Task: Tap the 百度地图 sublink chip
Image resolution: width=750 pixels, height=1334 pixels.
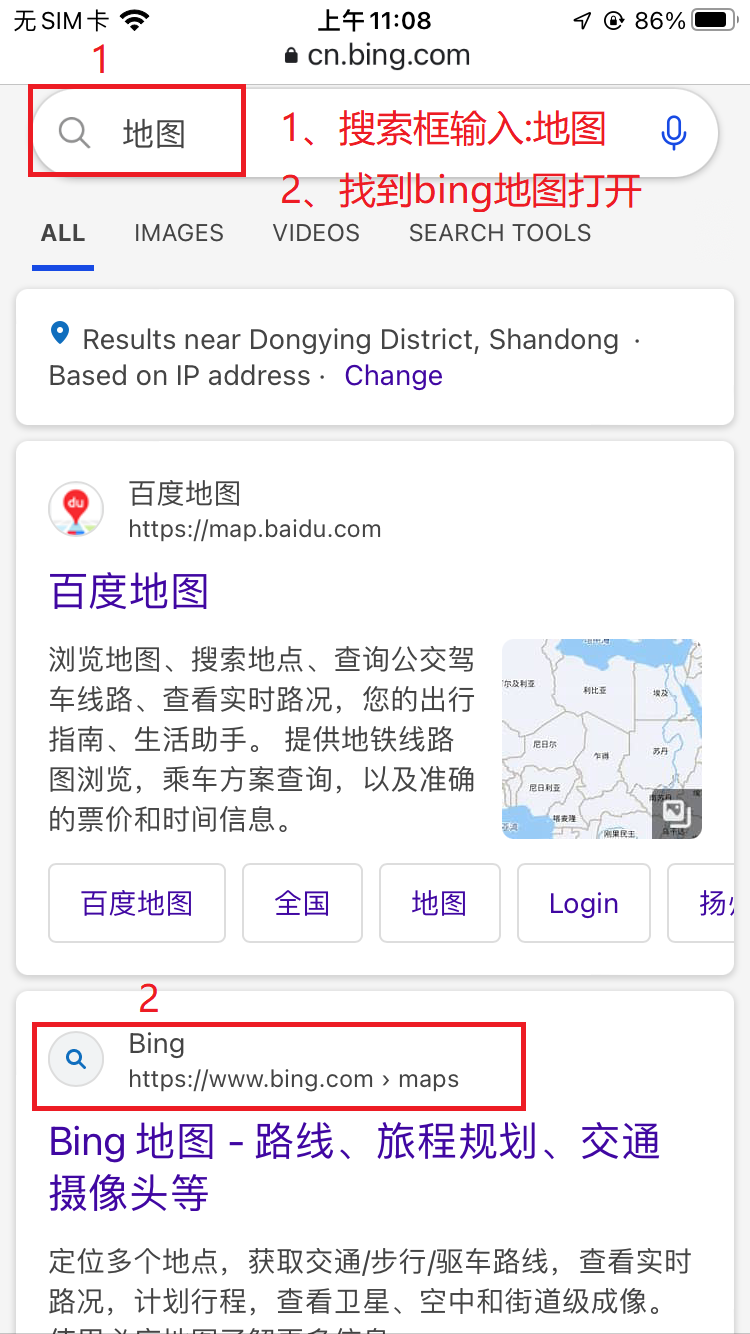Action: pos(137,903)
